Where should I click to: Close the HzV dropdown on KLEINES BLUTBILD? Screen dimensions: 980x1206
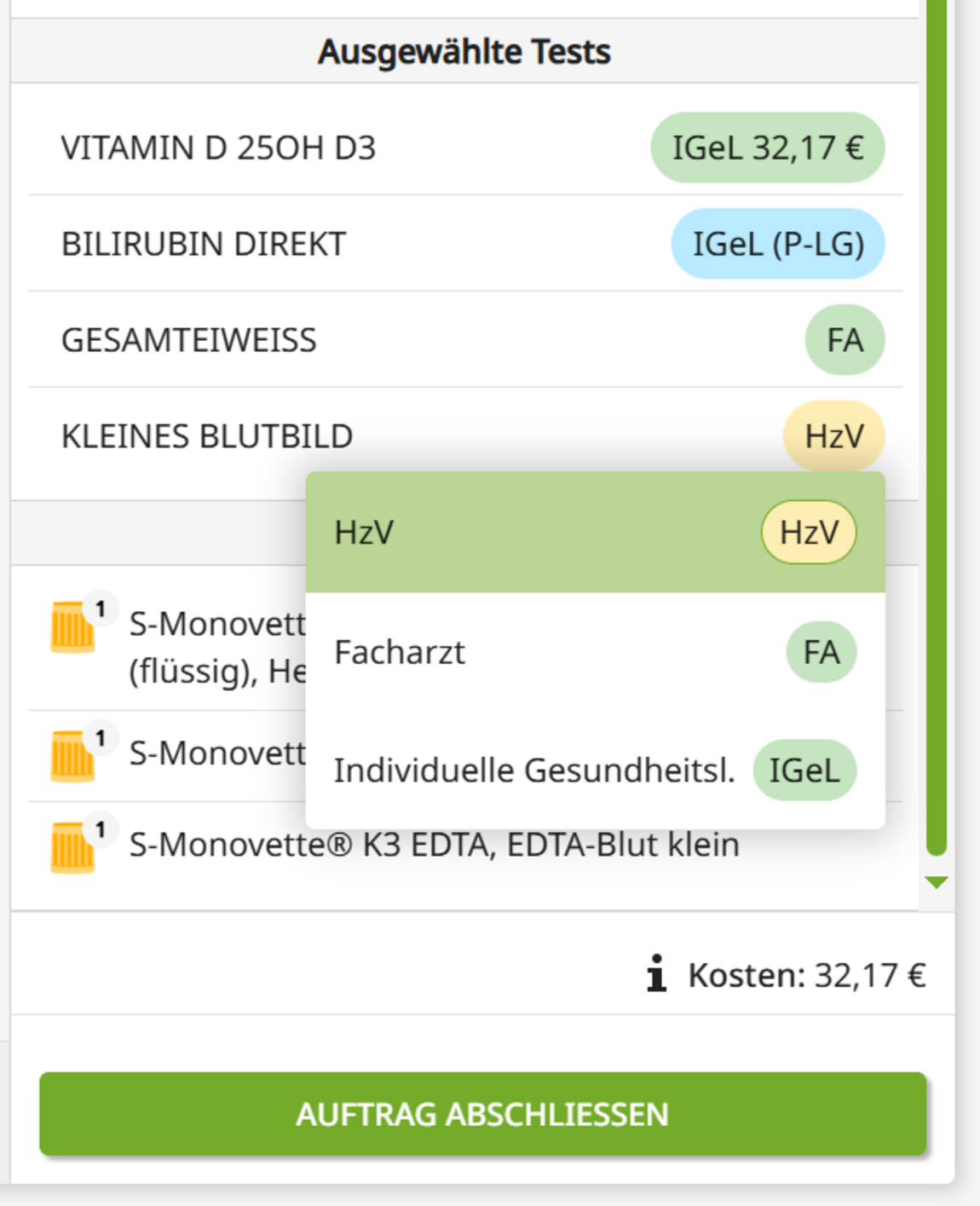click(833, 436)
